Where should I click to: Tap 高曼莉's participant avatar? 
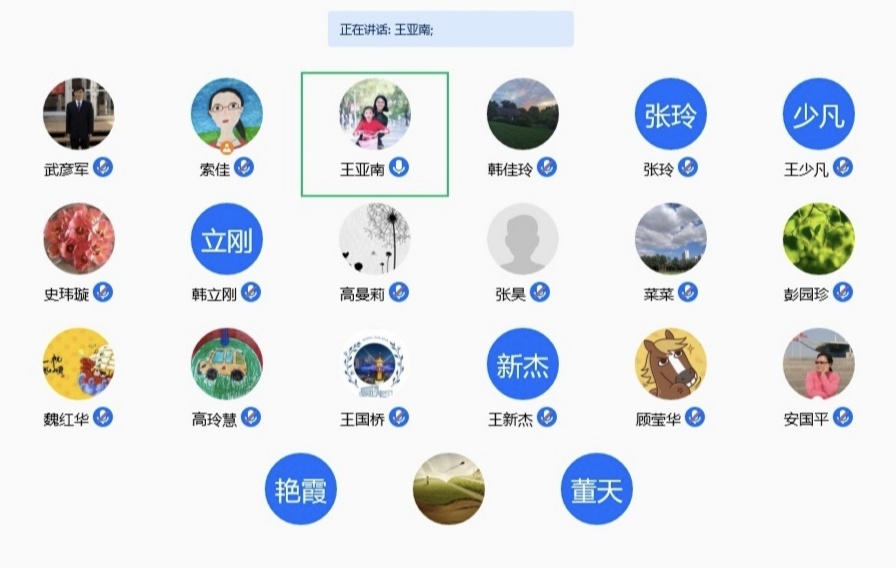click(x=374, y=239)
